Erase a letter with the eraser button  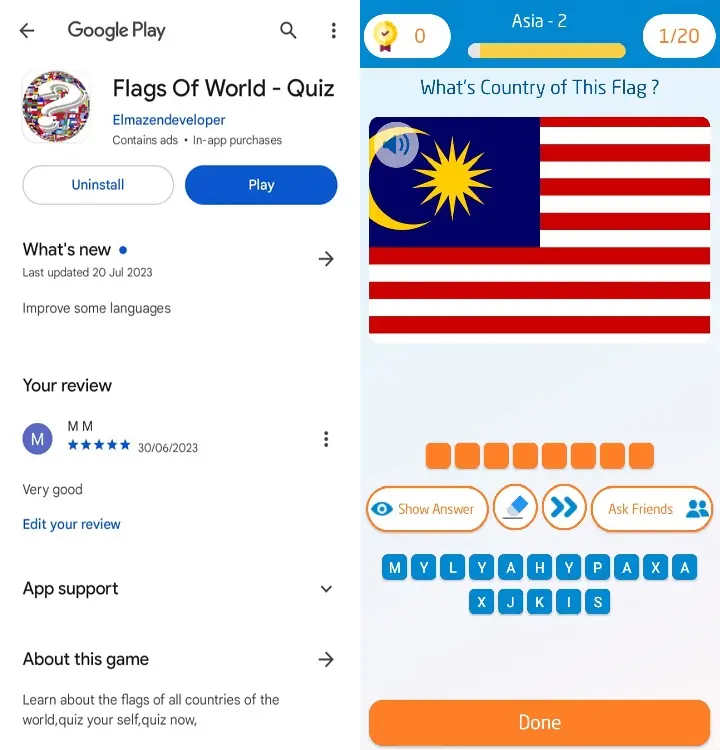(x=515, y=508)
